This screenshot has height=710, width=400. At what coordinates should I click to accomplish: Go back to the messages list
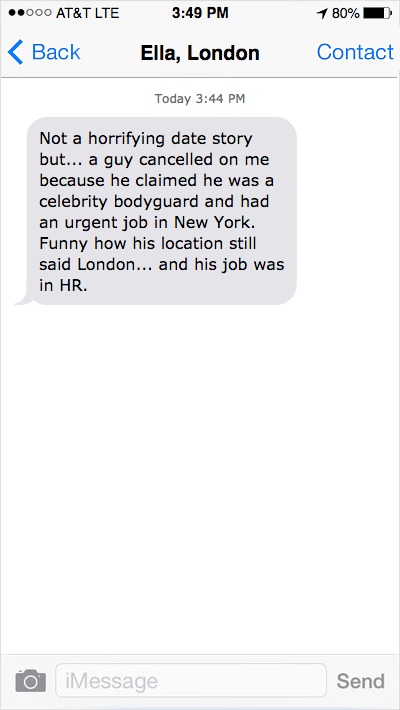click(44, 52)
